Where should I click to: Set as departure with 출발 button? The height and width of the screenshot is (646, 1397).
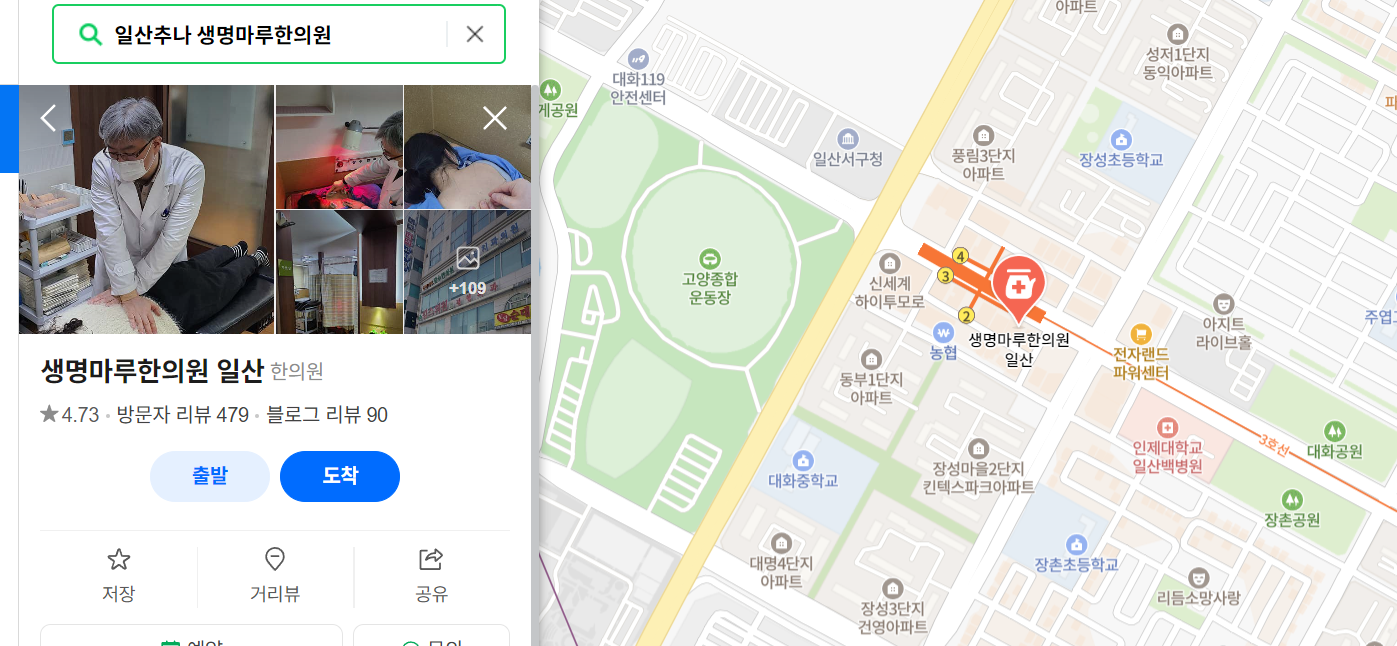(x=210, y=476)
